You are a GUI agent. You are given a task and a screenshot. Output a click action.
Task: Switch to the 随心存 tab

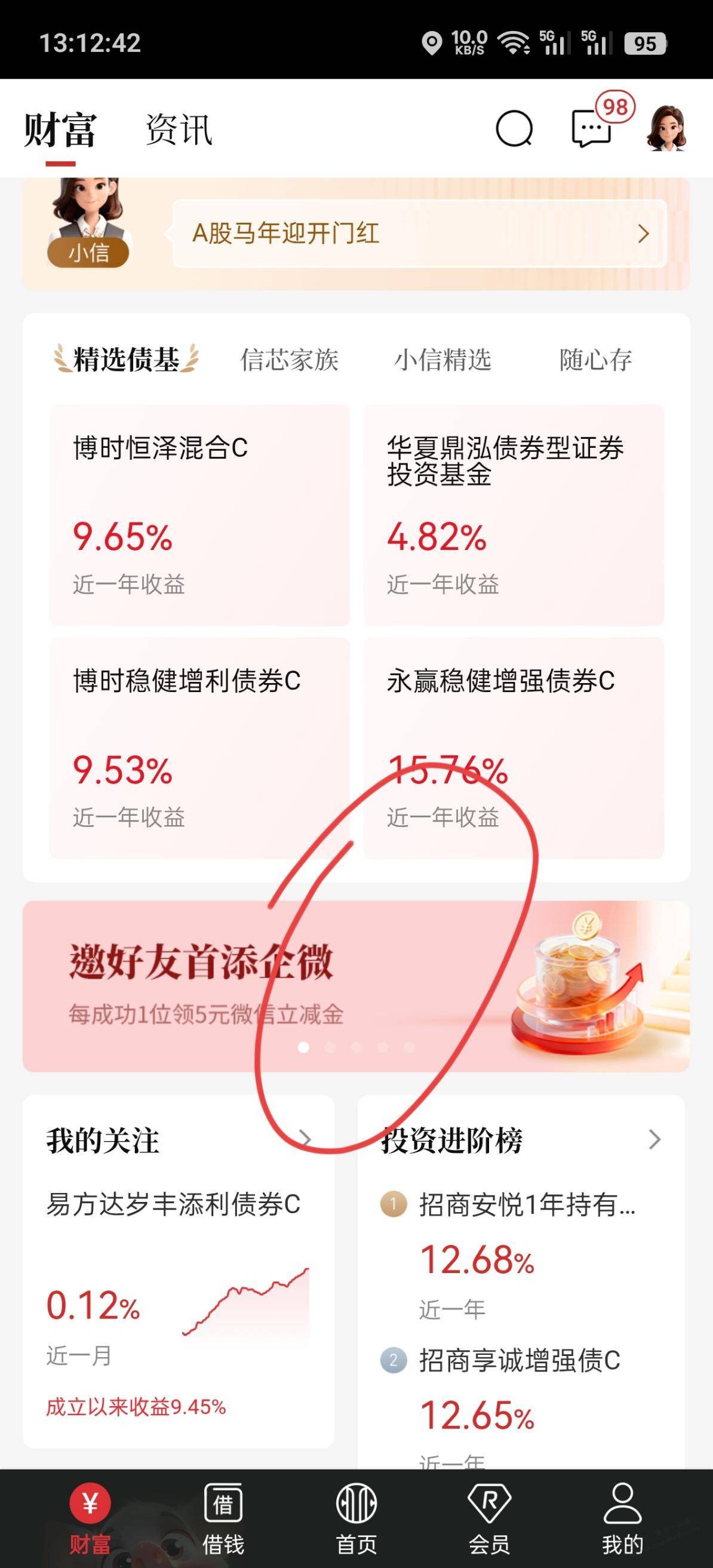point(595,359)
